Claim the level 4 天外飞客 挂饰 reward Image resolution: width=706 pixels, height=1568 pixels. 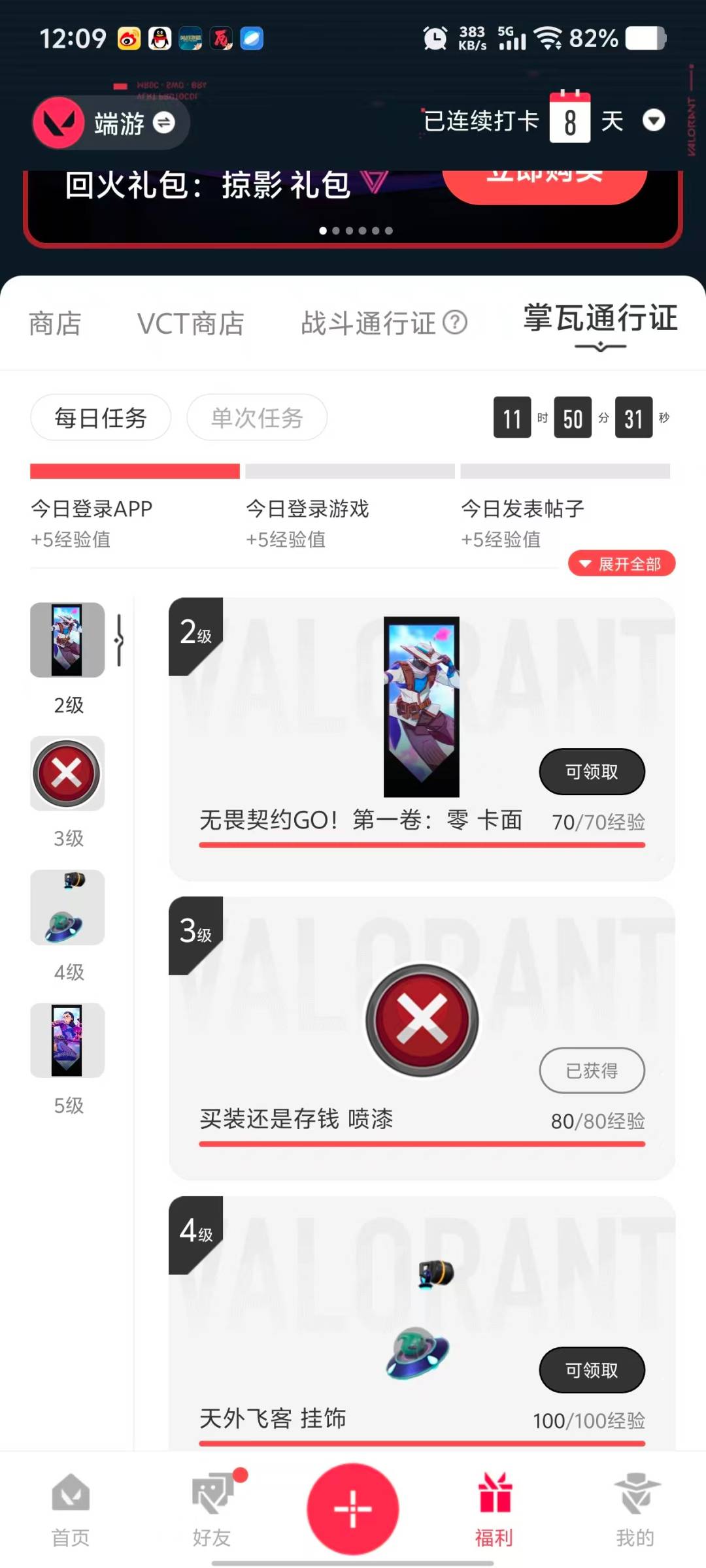[592, 1370]
